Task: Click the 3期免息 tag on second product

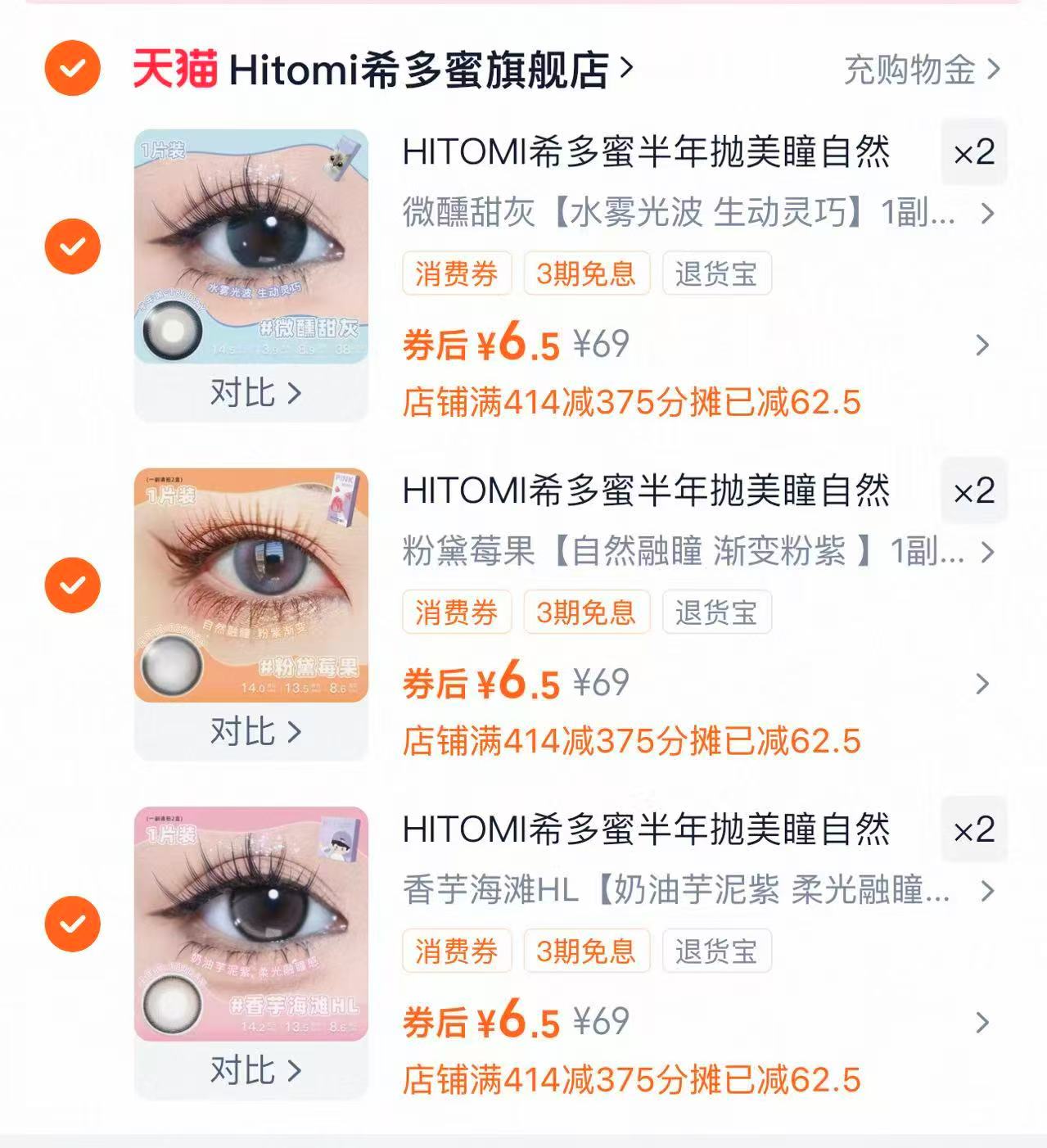Action: tap(587, 612)
